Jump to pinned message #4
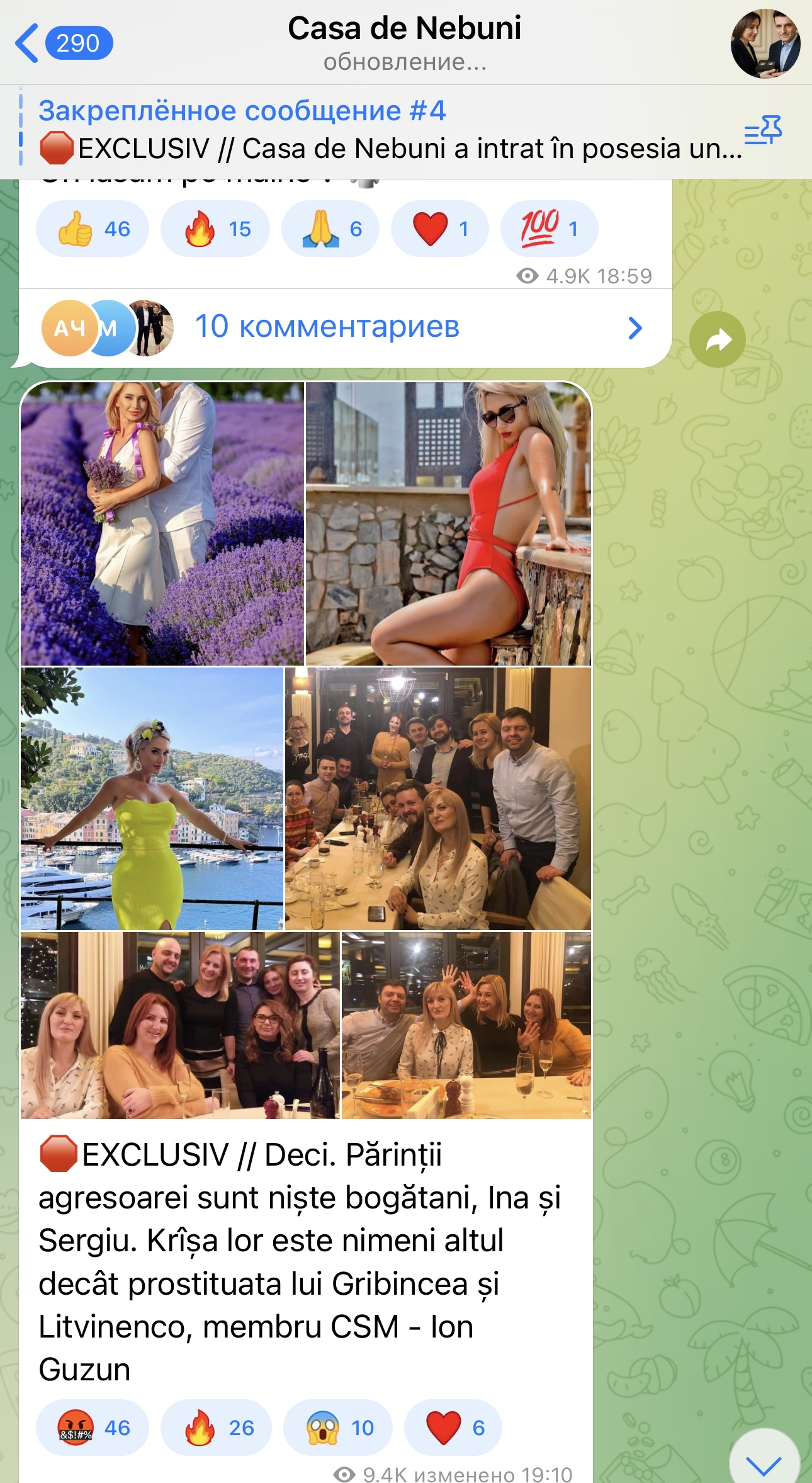 378,130
